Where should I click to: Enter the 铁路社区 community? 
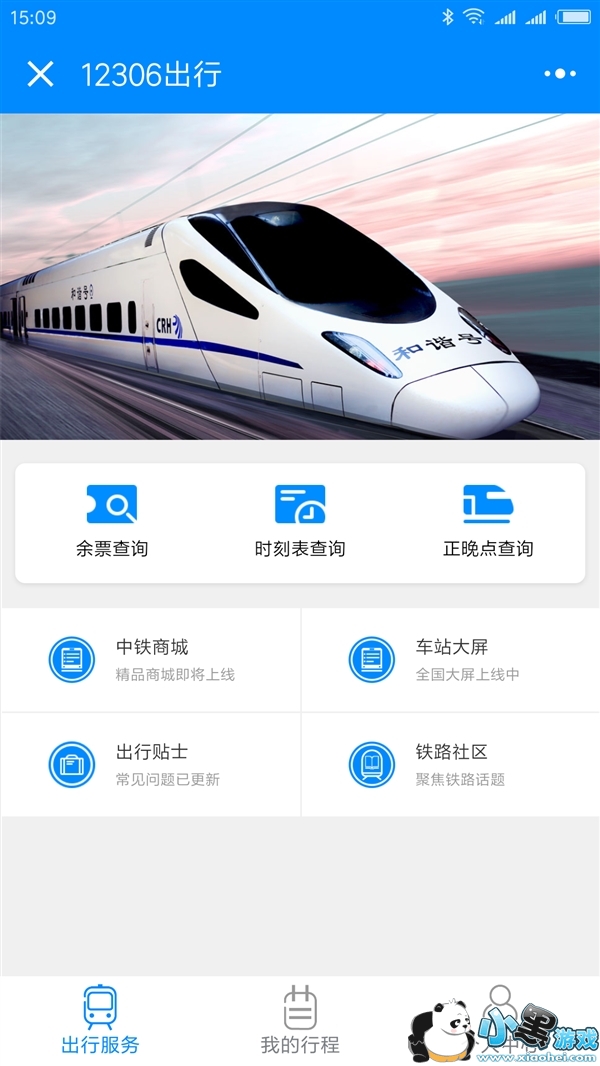coord(450,764)
